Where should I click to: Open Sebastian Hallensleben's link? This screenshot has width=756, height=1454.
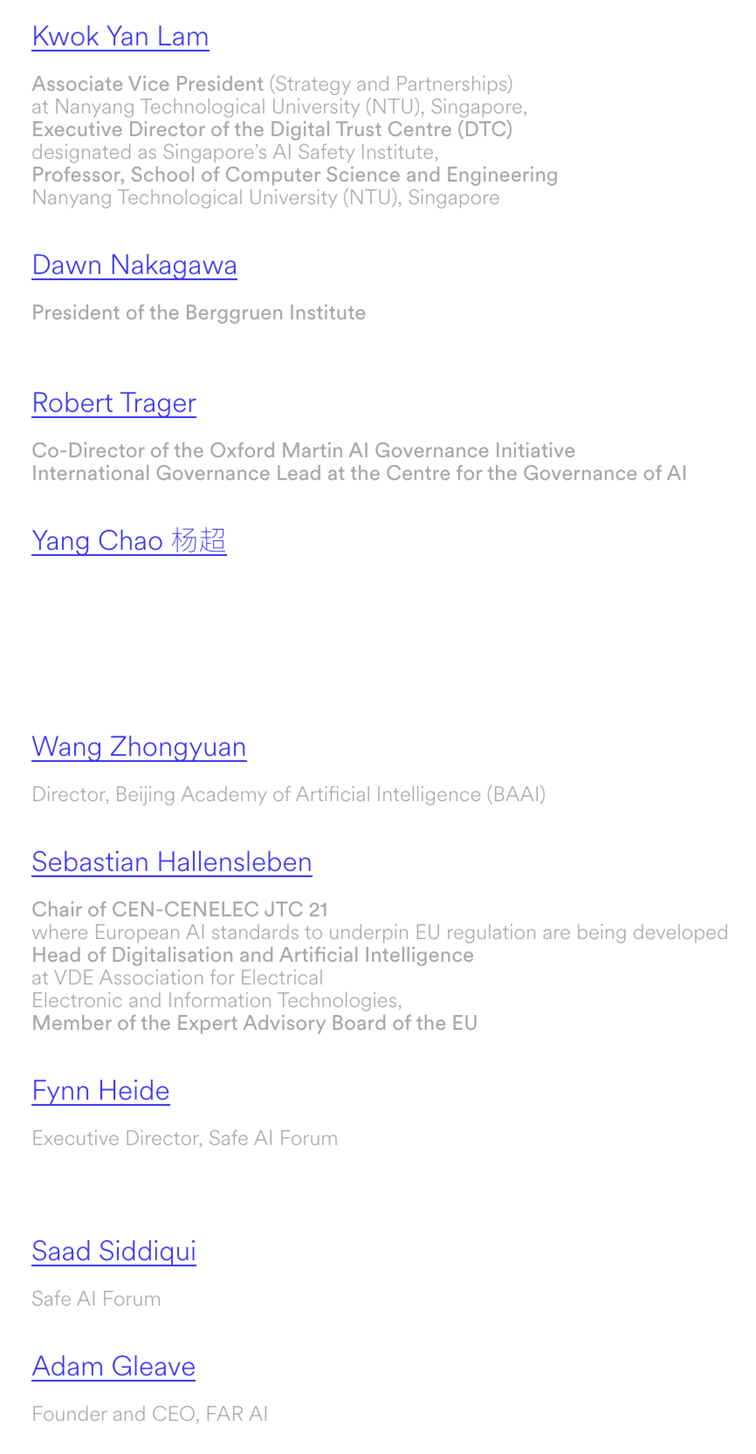point(172,862)
